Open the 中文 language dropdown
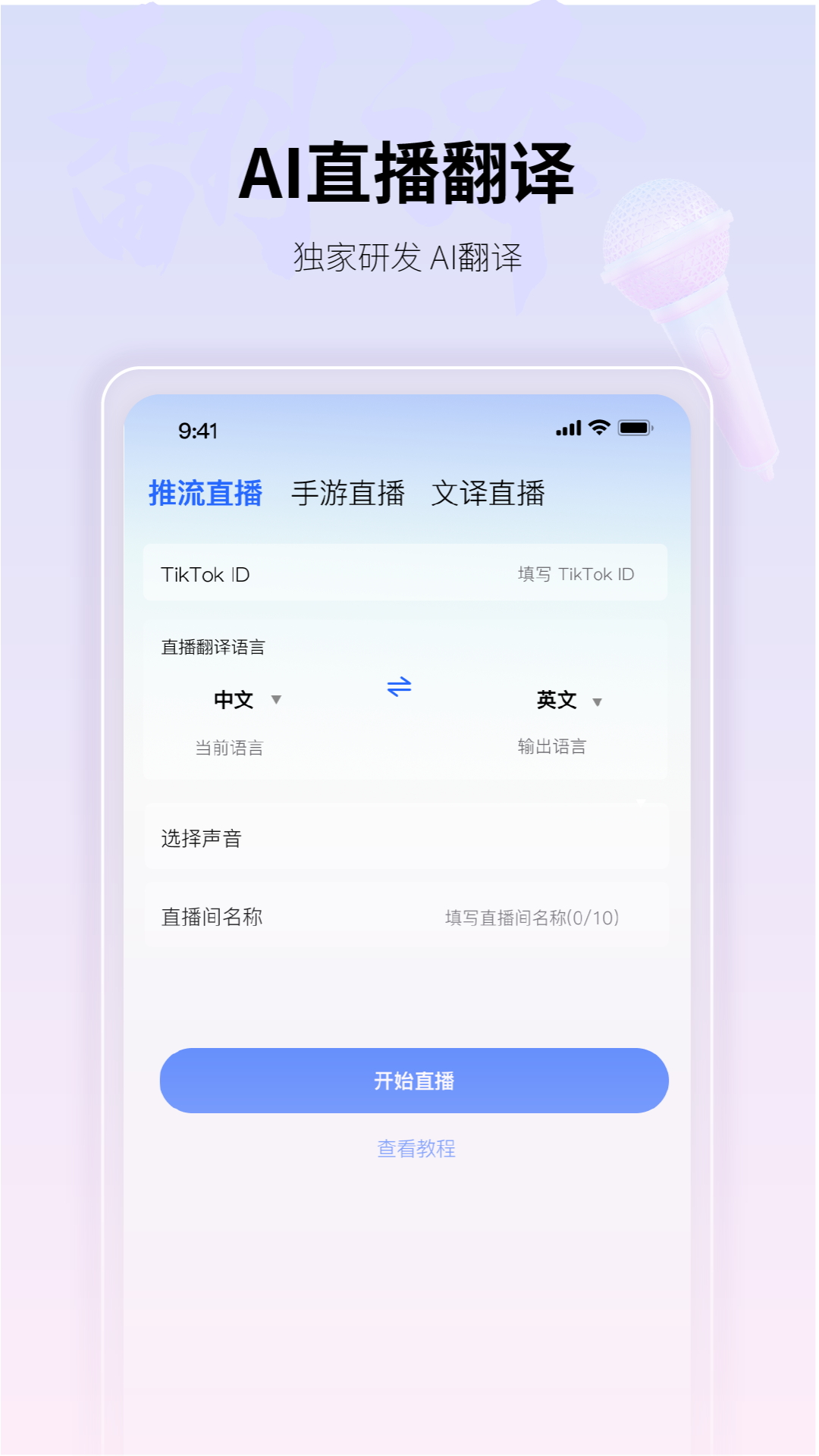 [278, 701]
